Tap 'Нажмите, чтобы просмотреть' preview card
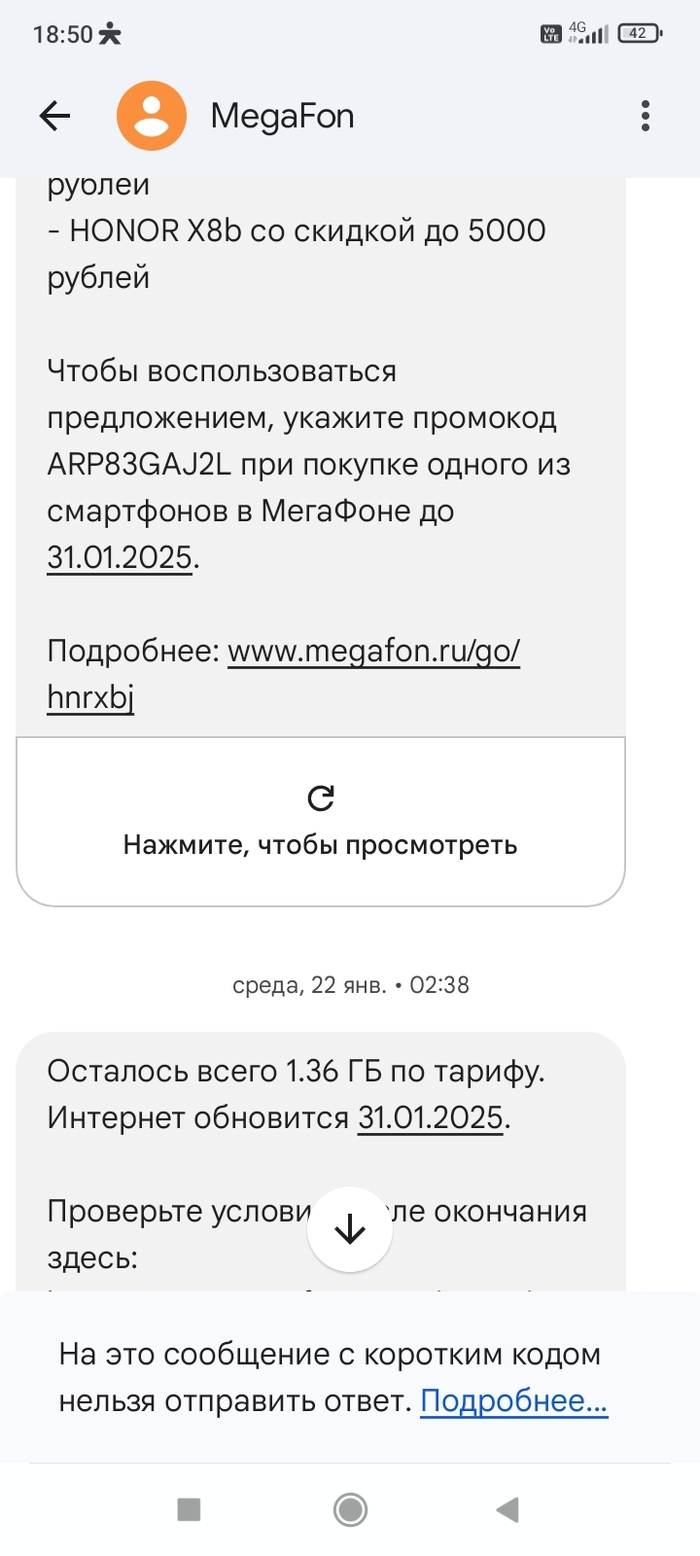Viewport: 700px width, 1556px height. (320, 821)
